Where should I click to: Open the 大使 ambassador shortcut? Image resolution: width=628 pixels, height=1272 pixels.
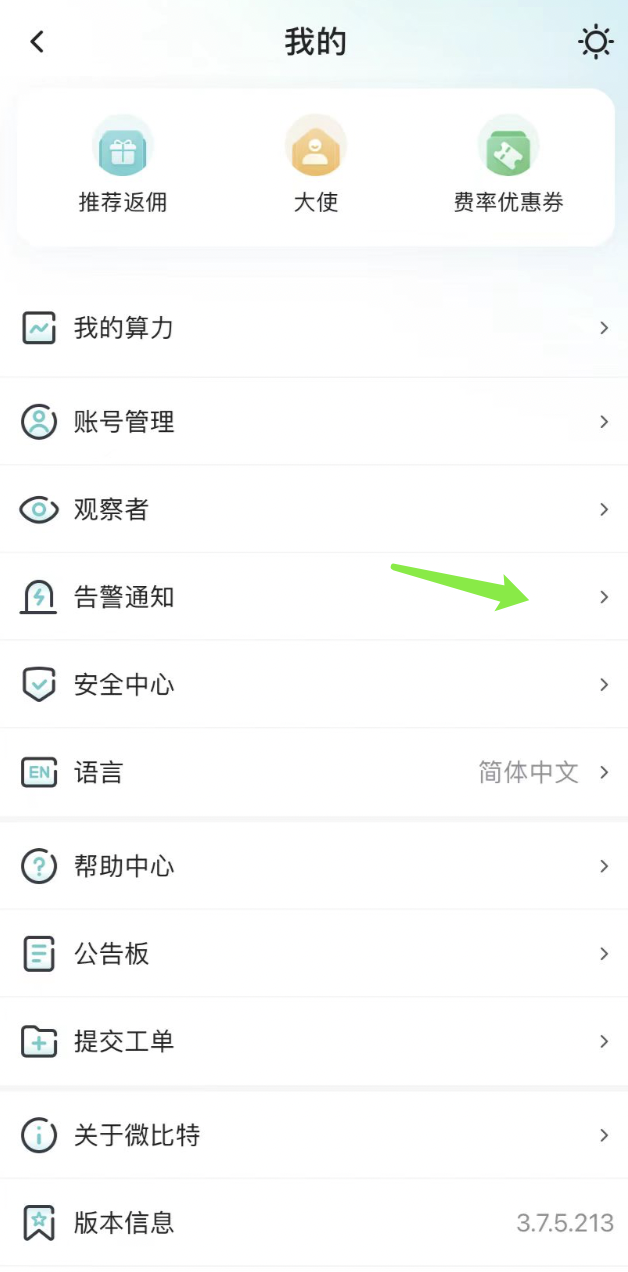(x=316, y=165)
